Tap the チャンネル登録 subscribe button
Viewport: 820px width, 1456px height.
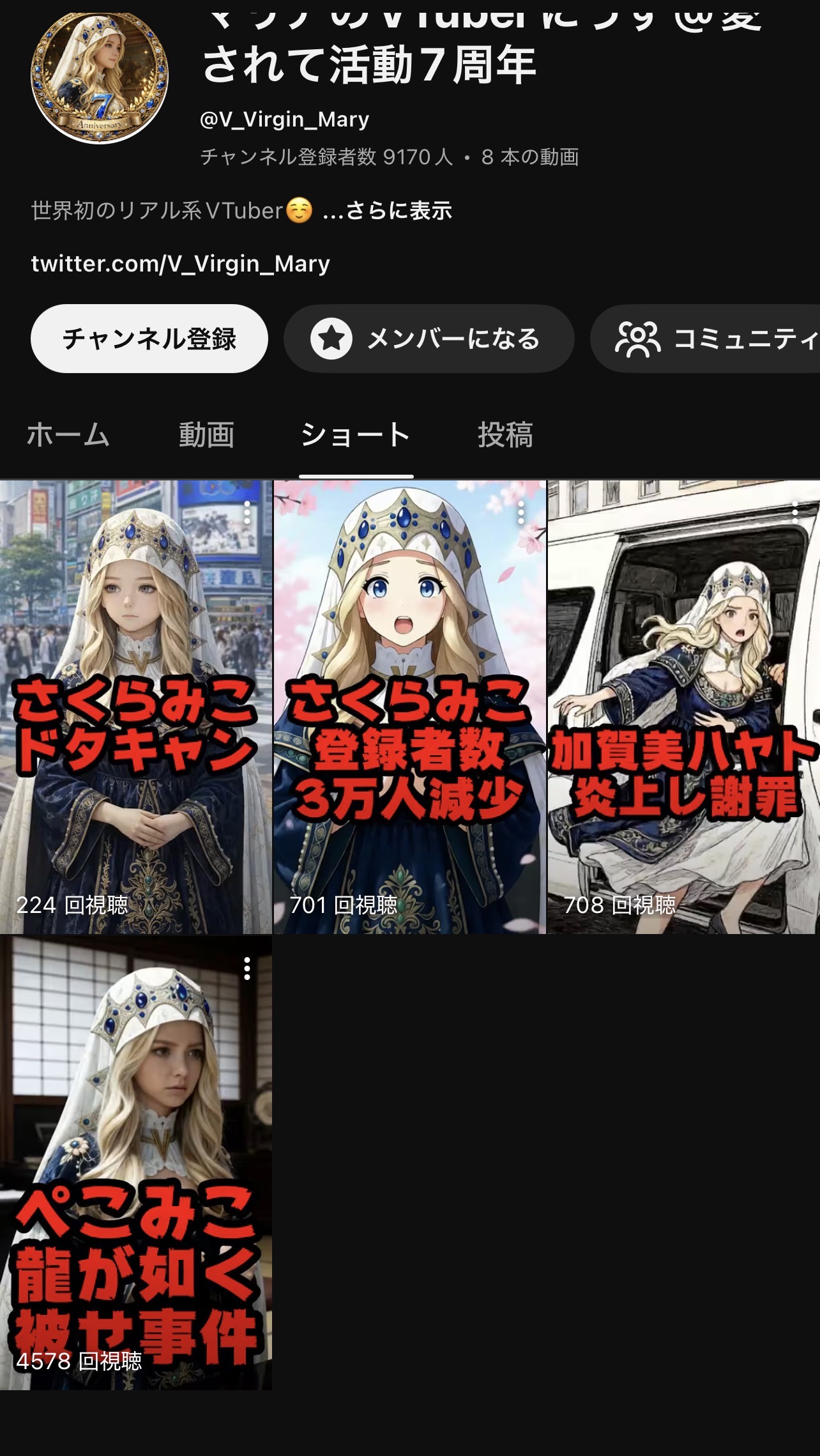coord(149,339)
